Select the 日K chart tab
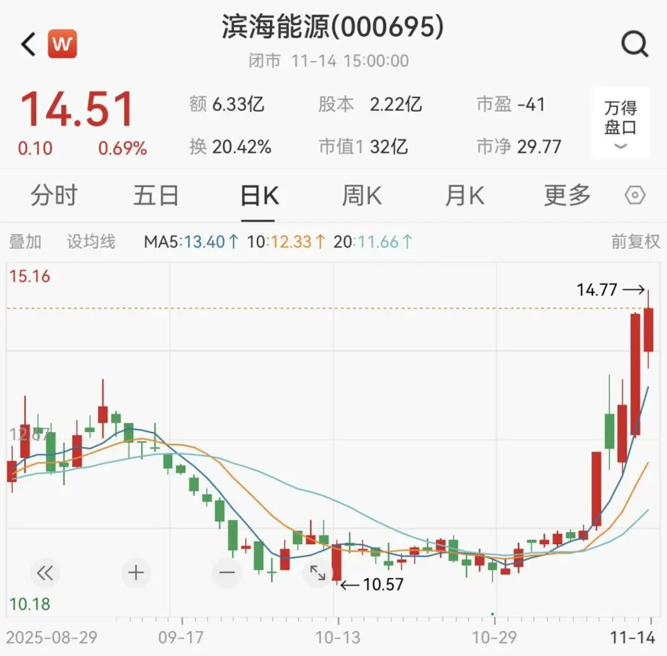This screenshot has width=667, height=656. coord(259,195)
